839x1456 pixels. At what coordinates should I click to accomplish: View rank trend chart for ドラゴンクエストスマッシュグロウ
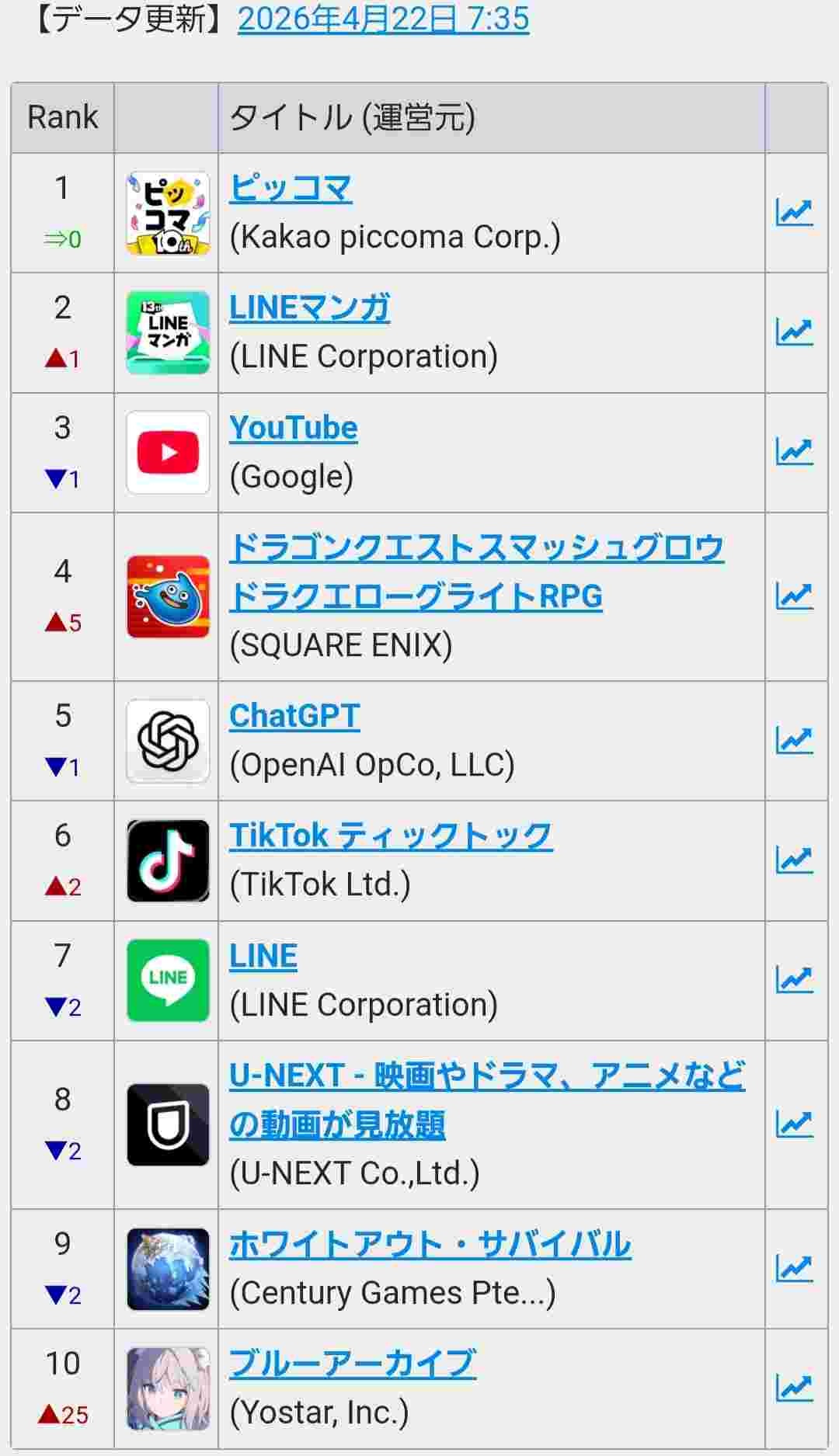point(794,596)
